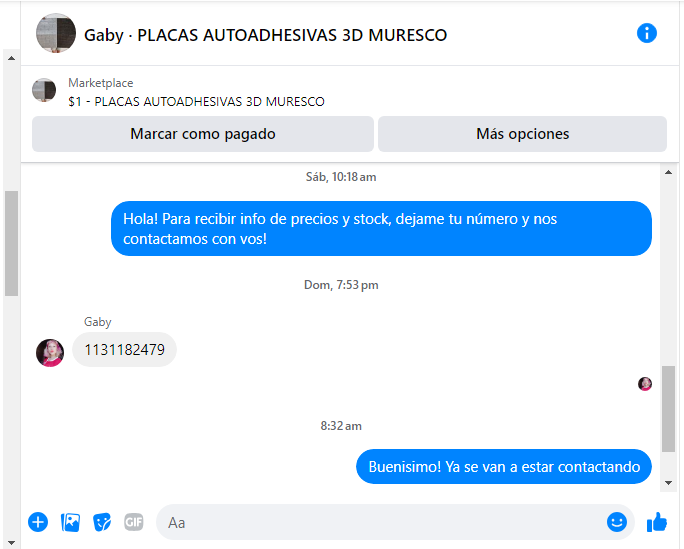This screenshot has width=684, height=549.
Task: Open Gaby's profile picture in header
Action: [56, 34]
